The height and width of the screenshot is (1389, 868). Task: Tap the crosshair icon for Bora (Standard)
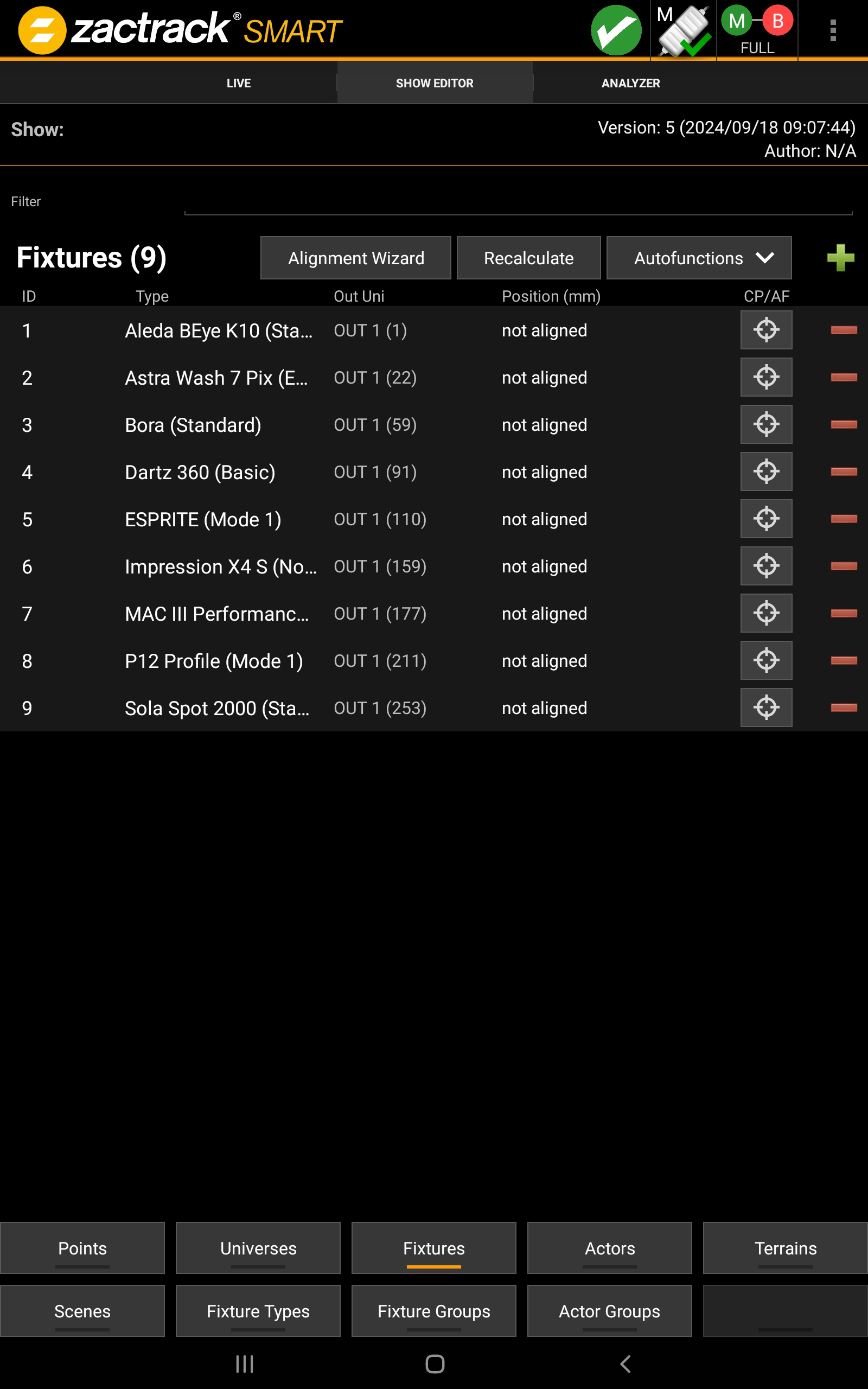tap(766, 425)
